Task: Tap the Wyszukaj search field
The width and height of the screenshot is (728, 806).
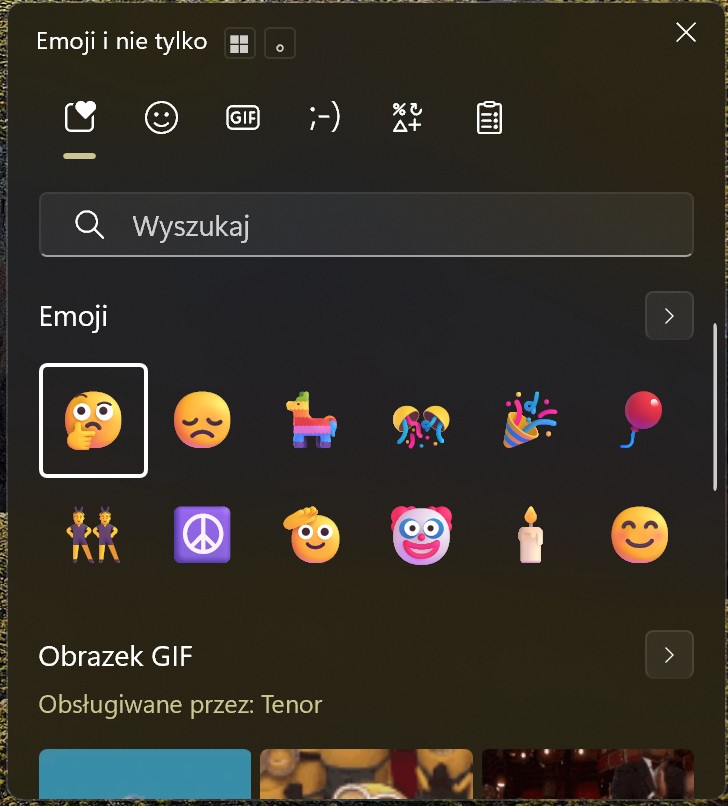Action: pyautogui.click(x=366, y=225)
